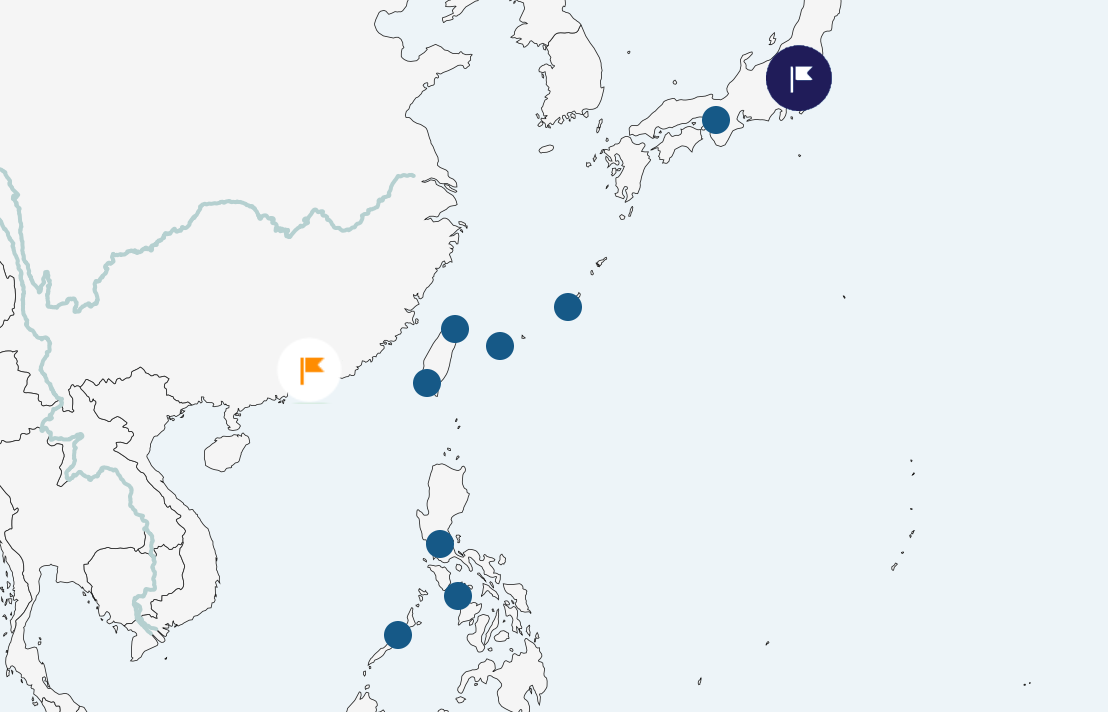Image resolution: width=1108 pixels, height=712 pixels.
Task: Tap the blue dot on Palawan island
Action: (398, 635)
